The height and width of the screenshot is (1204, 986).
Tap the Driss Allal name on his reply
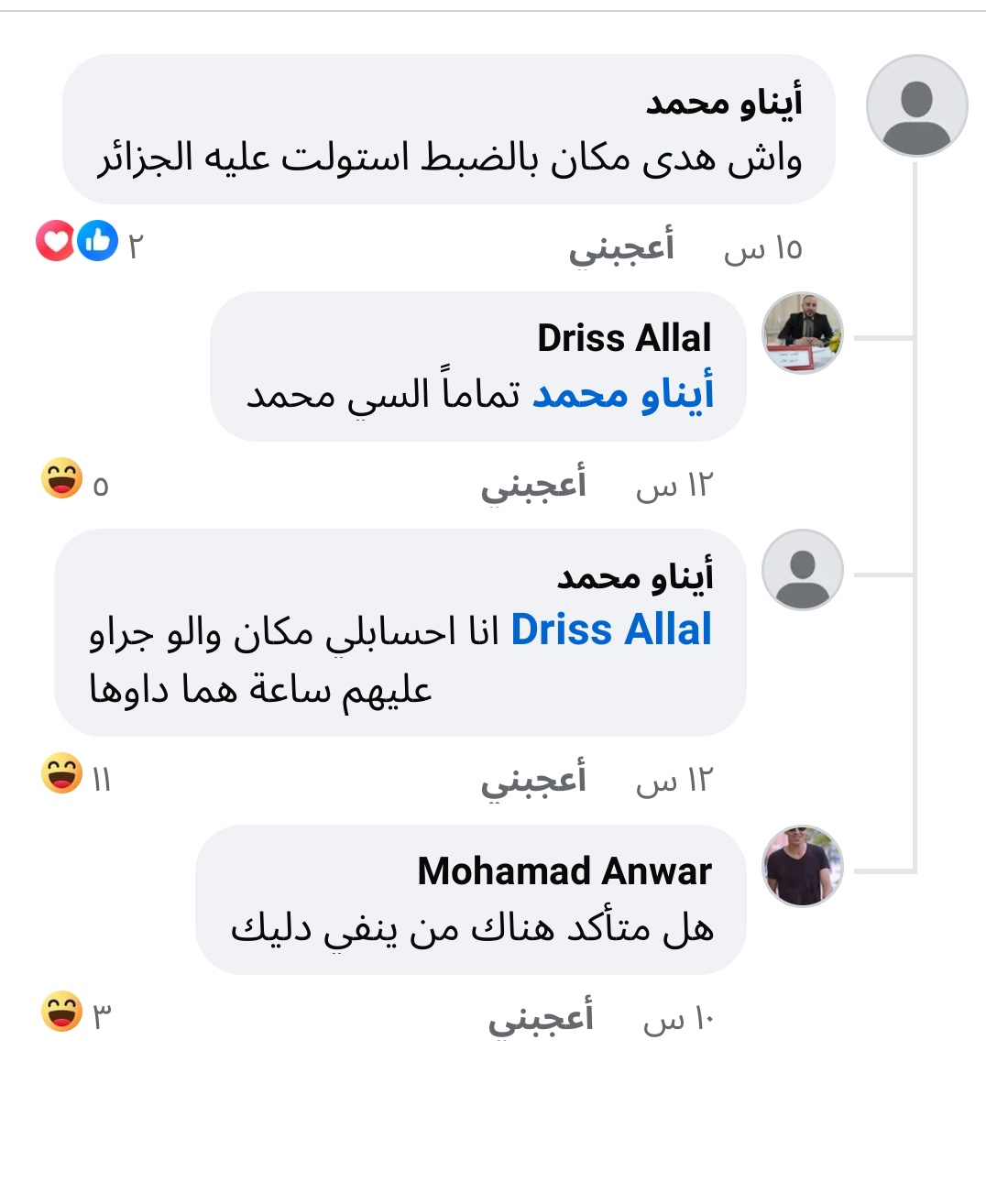624,338
